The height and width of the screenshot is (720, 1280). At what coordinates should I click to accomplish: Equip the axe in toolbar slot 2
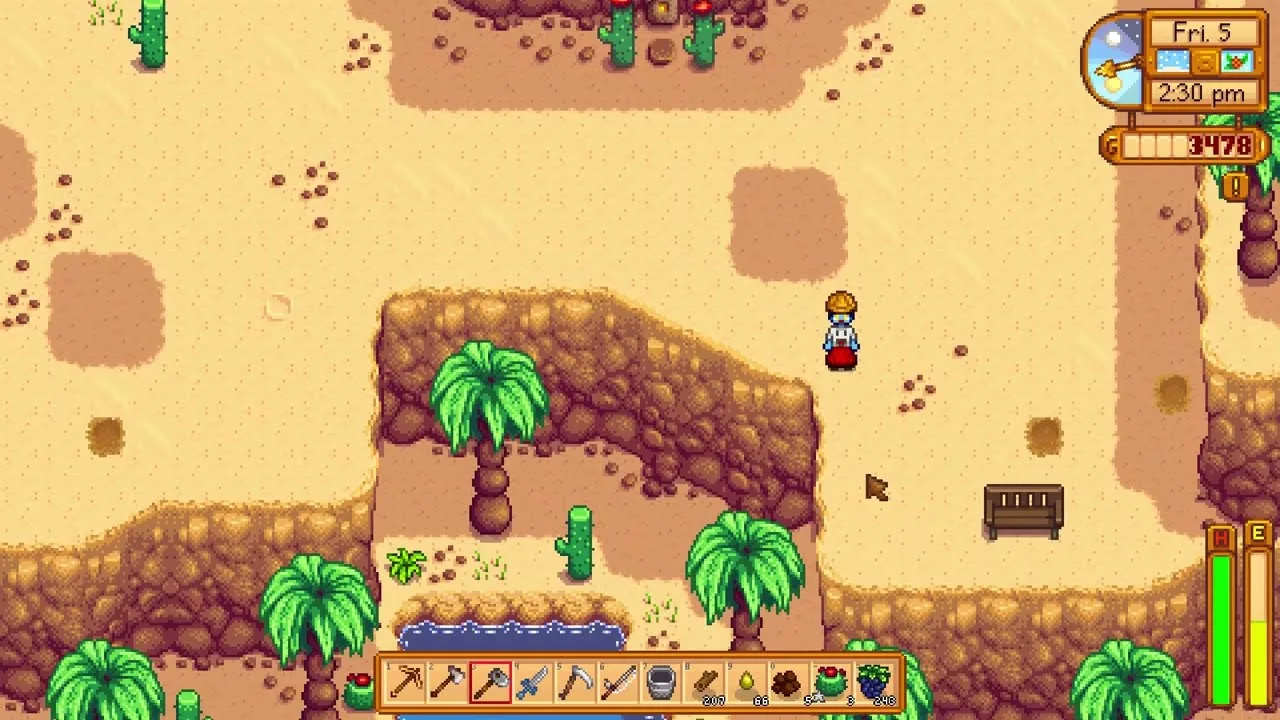coord(448,684)
